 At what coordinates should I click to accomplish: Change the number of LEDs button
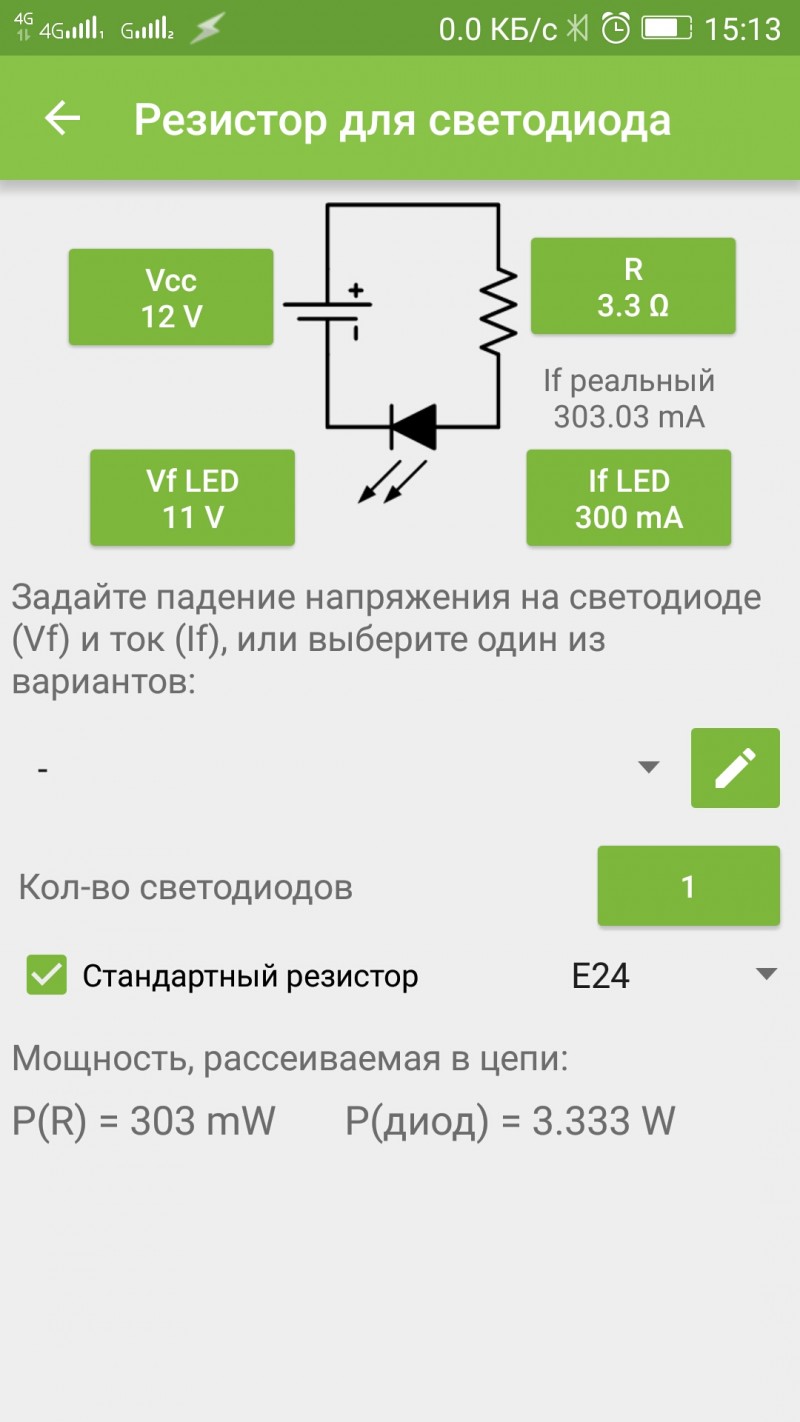point(688,886)
